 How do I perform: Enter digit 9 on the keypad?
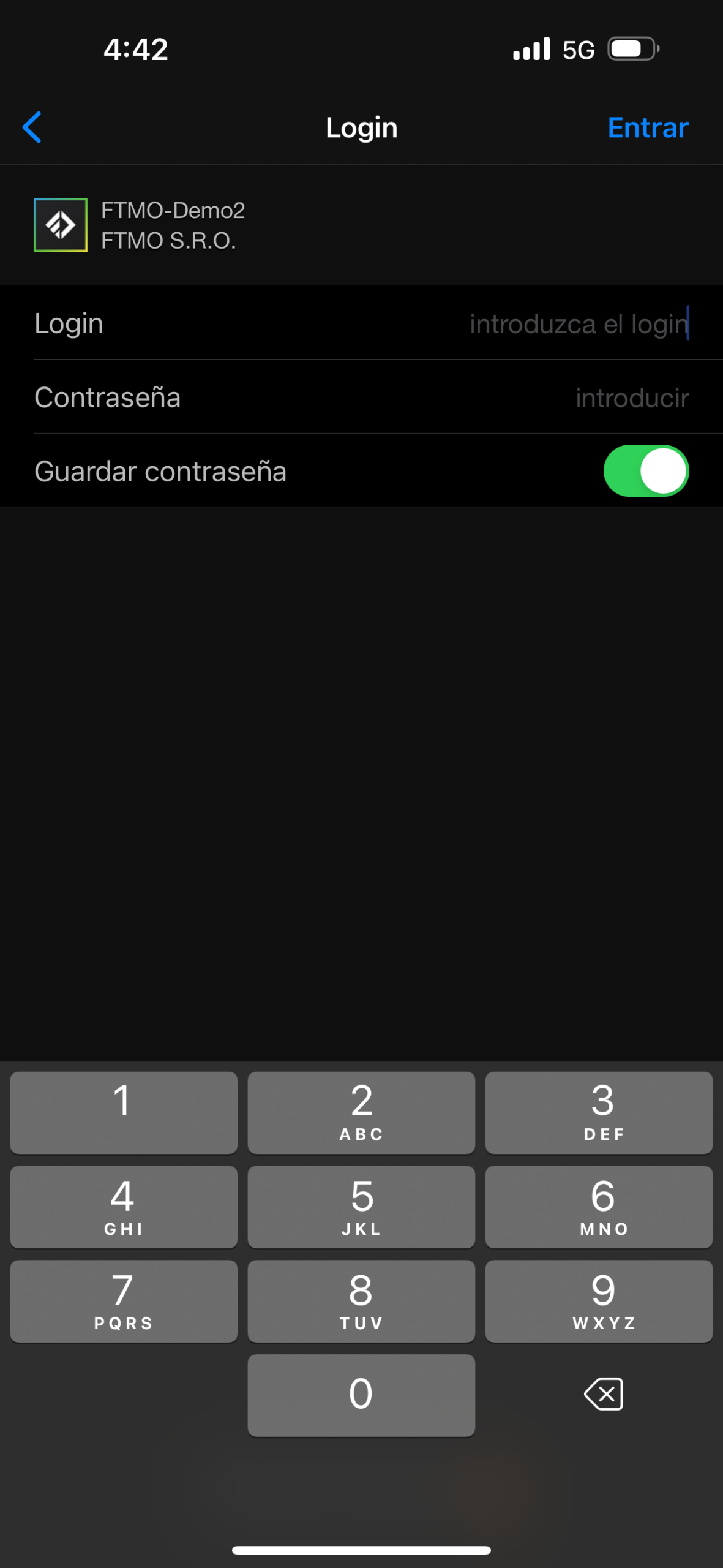599,1301
